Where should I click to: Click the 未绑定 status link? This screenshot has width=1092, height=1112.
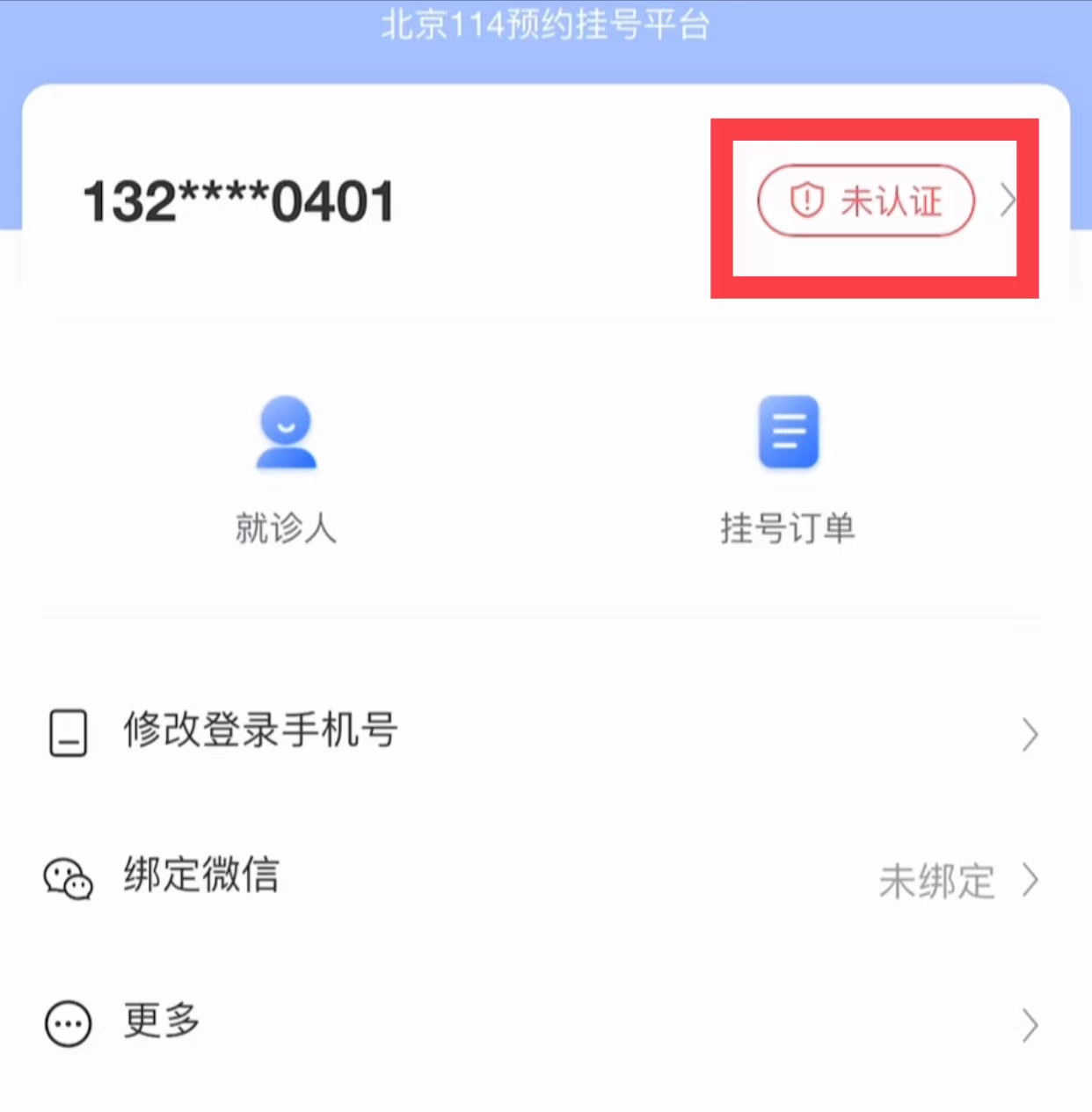(x=935, y=882)
